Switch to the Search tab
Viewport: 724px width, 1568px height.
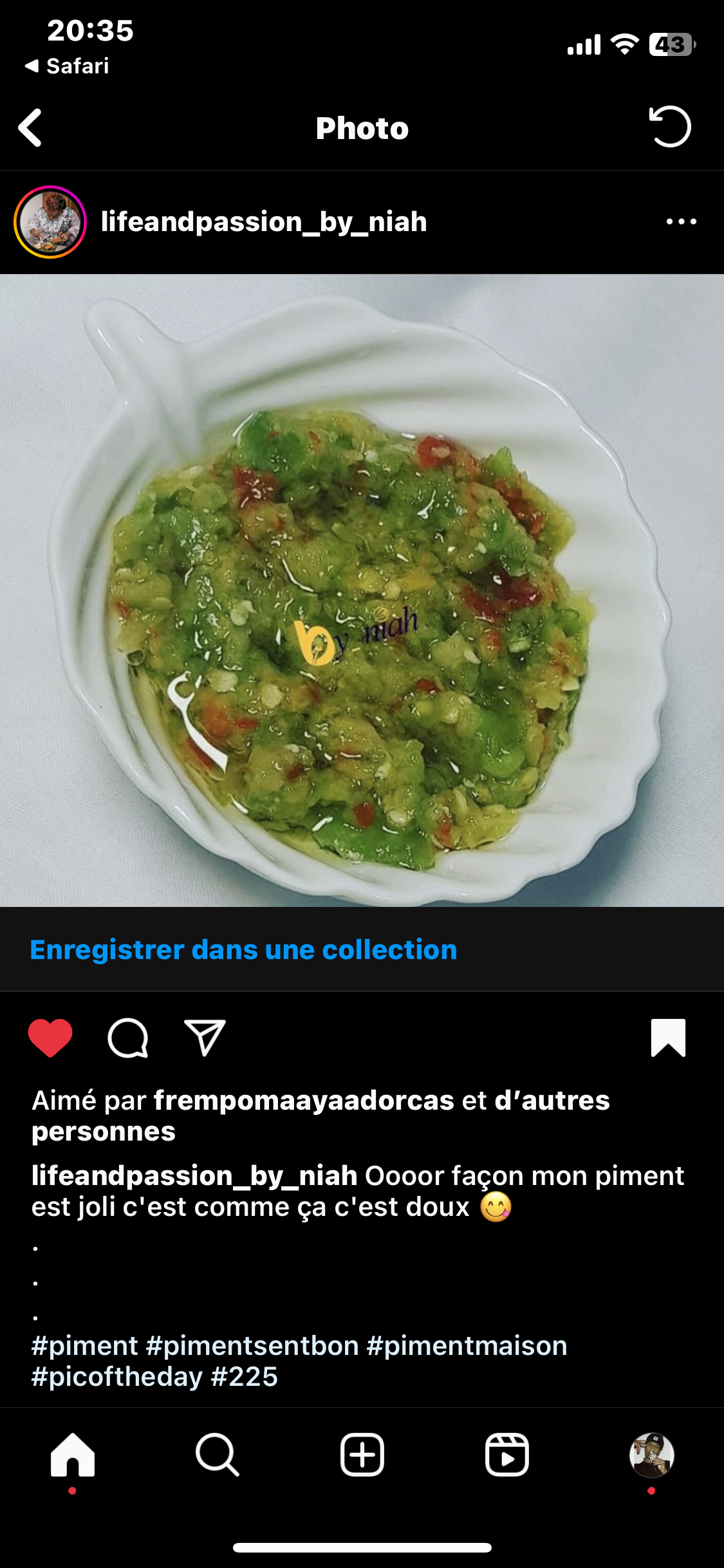[218, 1455]
